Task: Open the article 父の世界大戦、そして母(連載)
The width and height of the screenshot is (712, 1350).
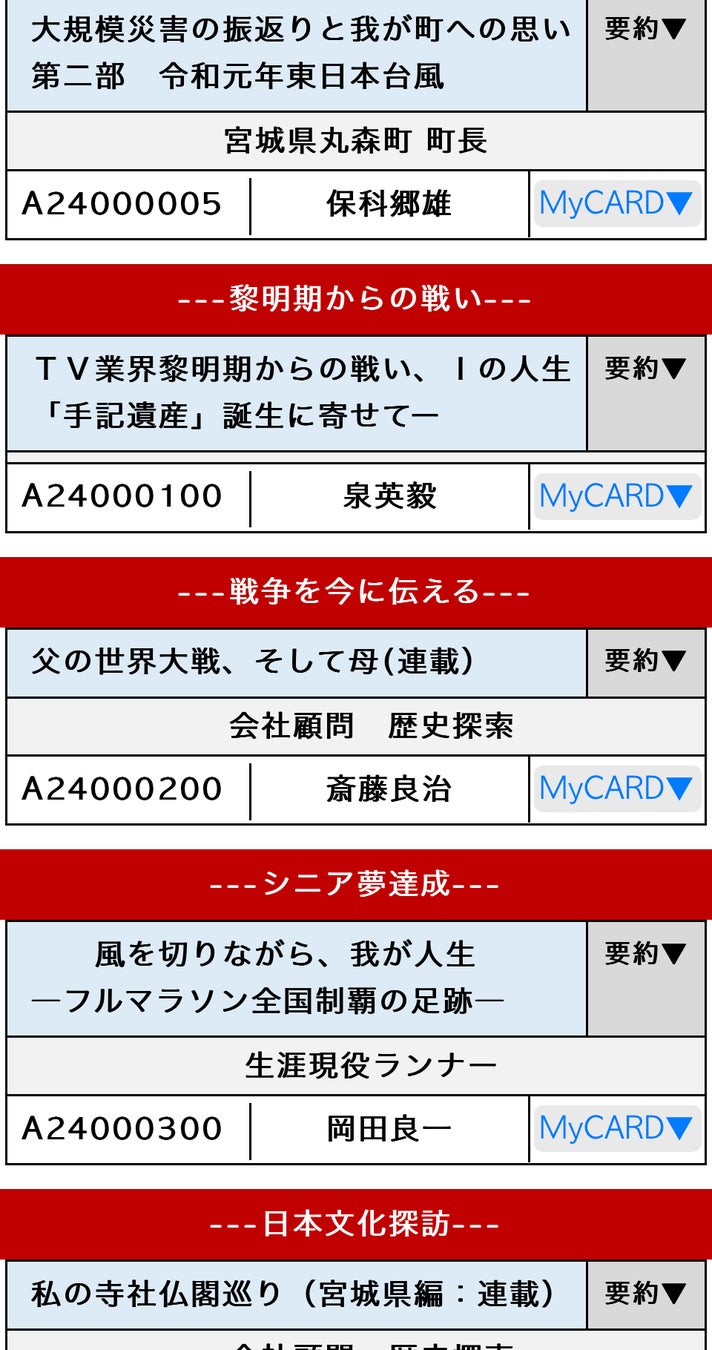Action: tap(253, 661)
